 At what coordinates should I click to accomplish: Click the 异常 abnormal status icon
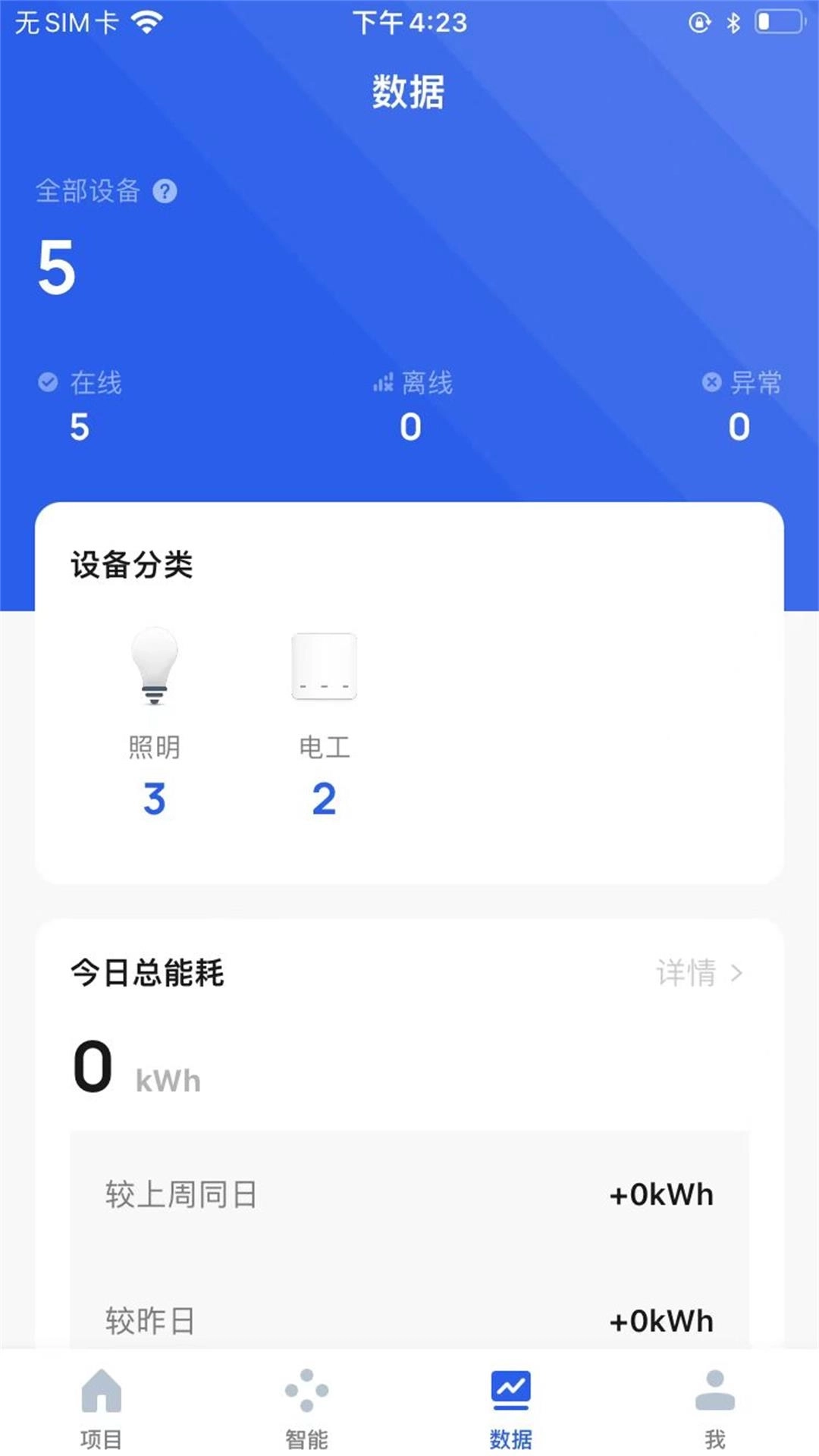point(710,382)
